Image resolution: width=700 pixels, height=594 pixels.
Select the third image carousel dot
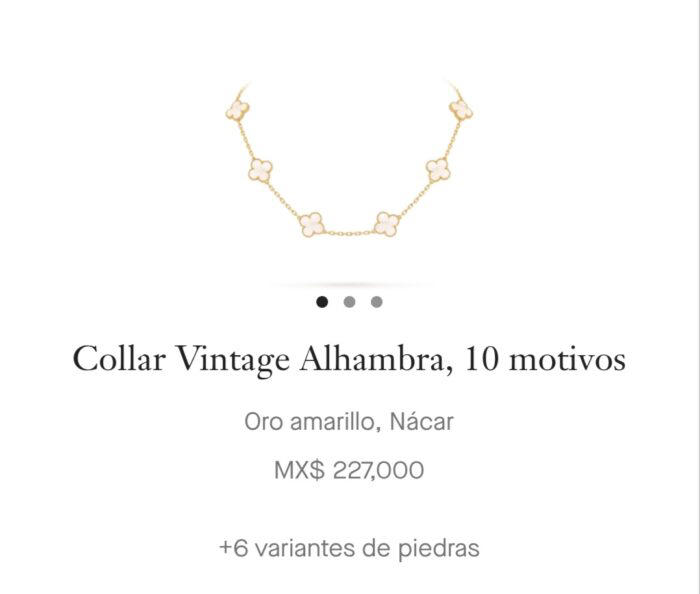tap(376, 301)
